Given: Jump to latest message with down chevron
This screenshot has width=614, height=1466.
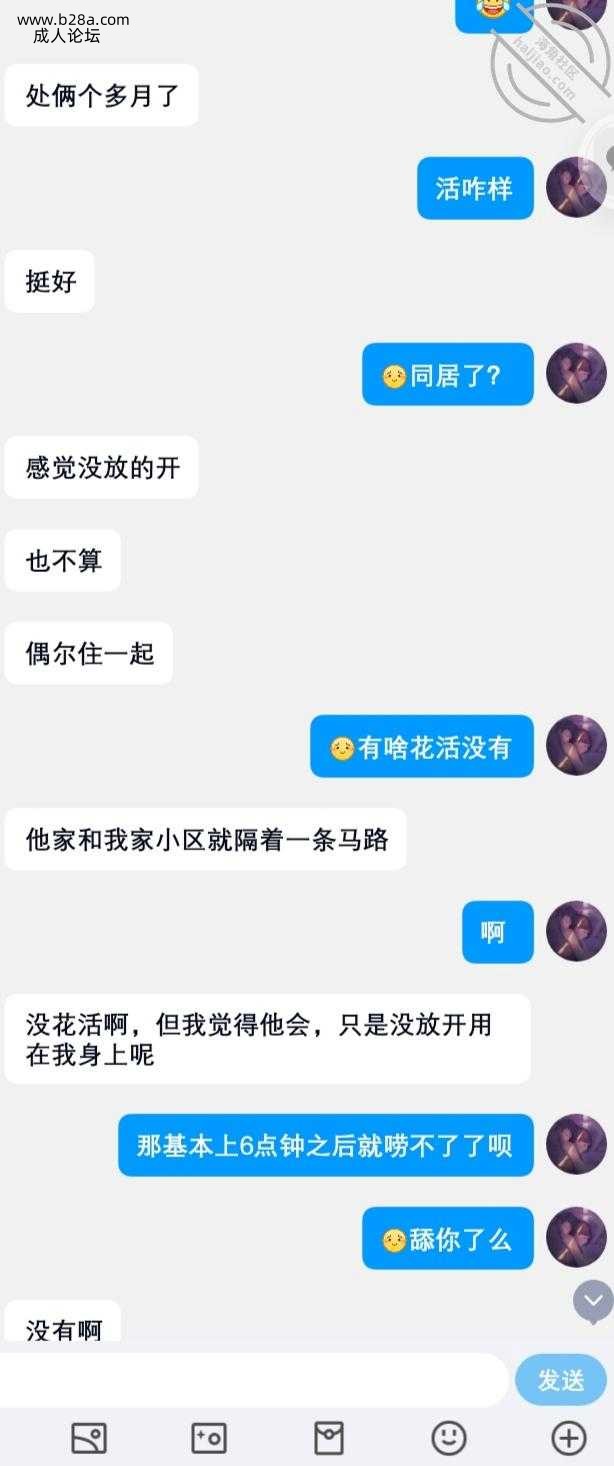Looking at the screenshot, I should point(593,1301).
